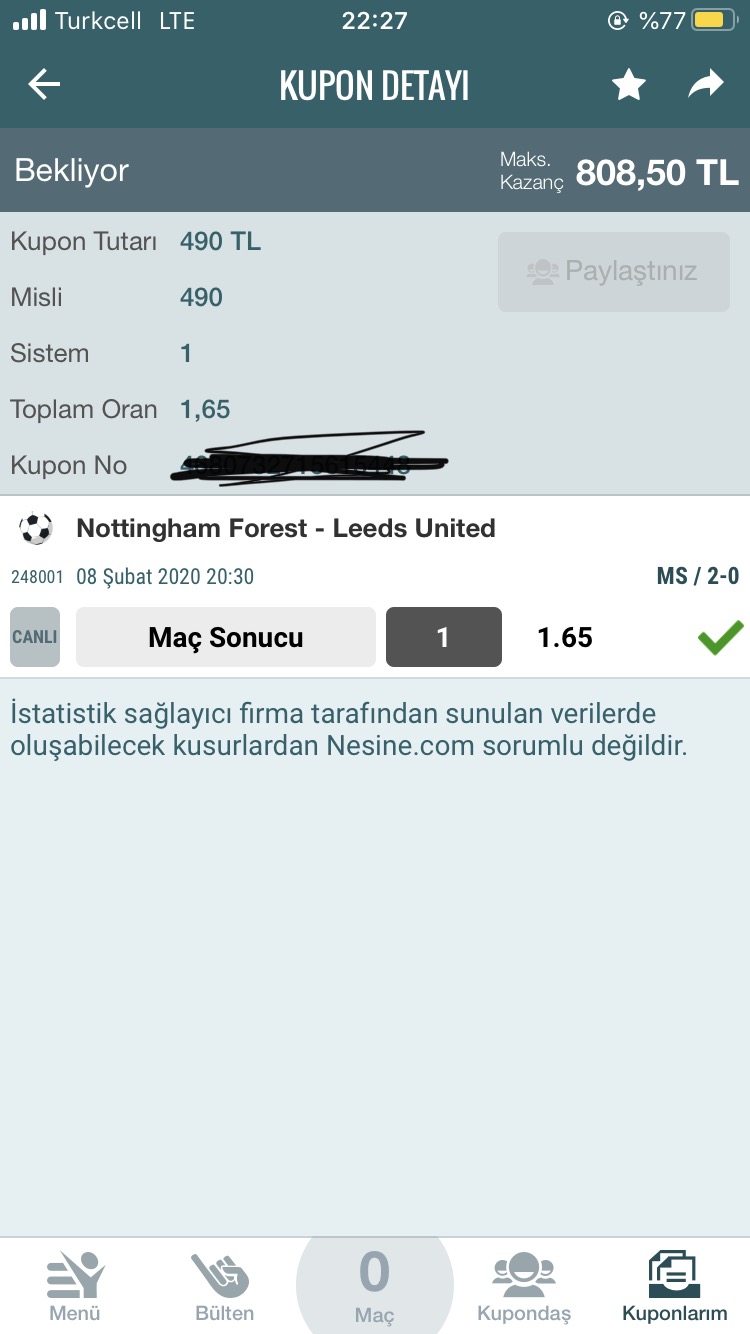
Task: Mark this coupon as favorite with the star
Action: coord(629,86)
